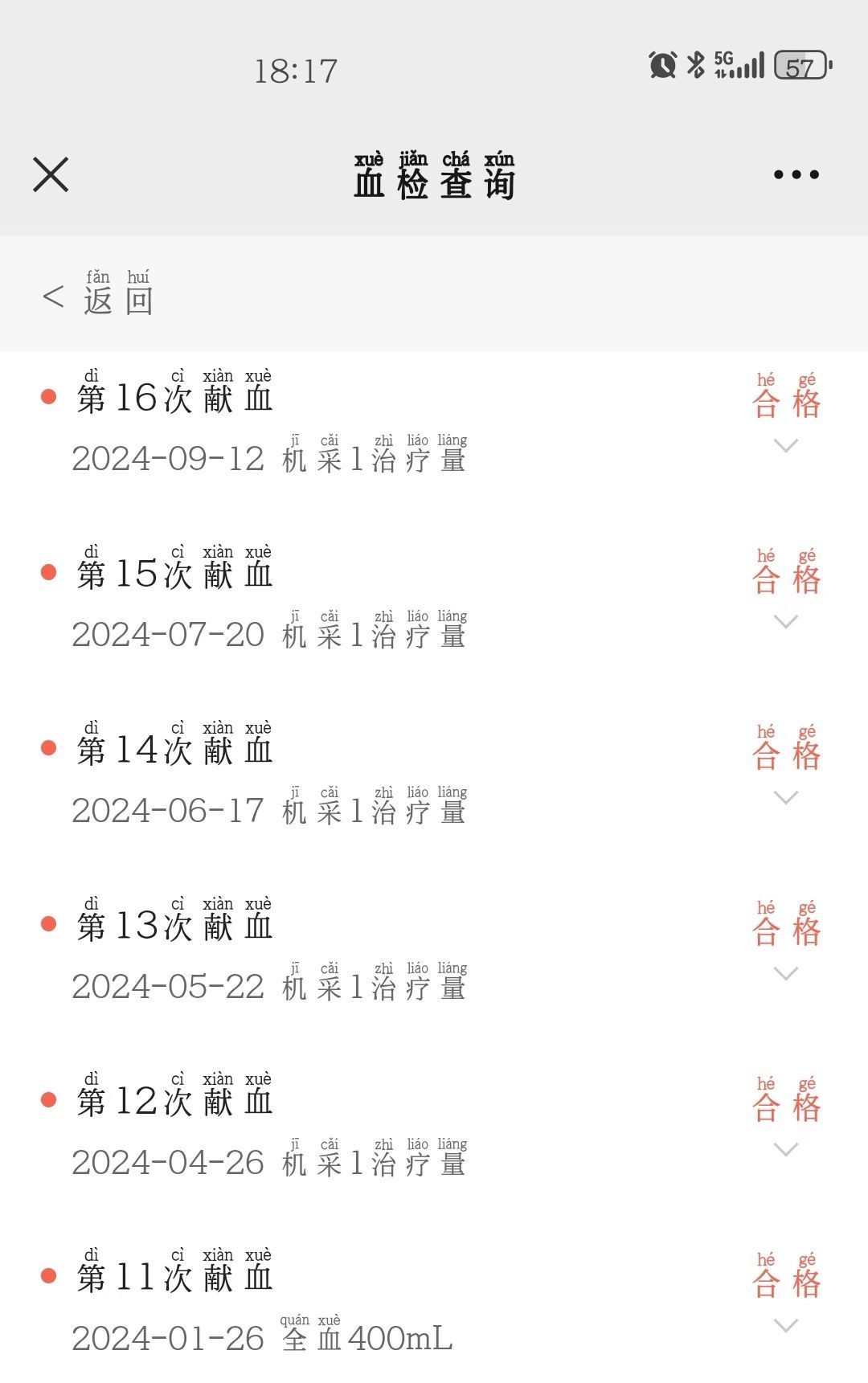The height and width of the screenshot is (1383, 868).
Task: Expand details of 第14次献血
Action: [x=785, y=797]
